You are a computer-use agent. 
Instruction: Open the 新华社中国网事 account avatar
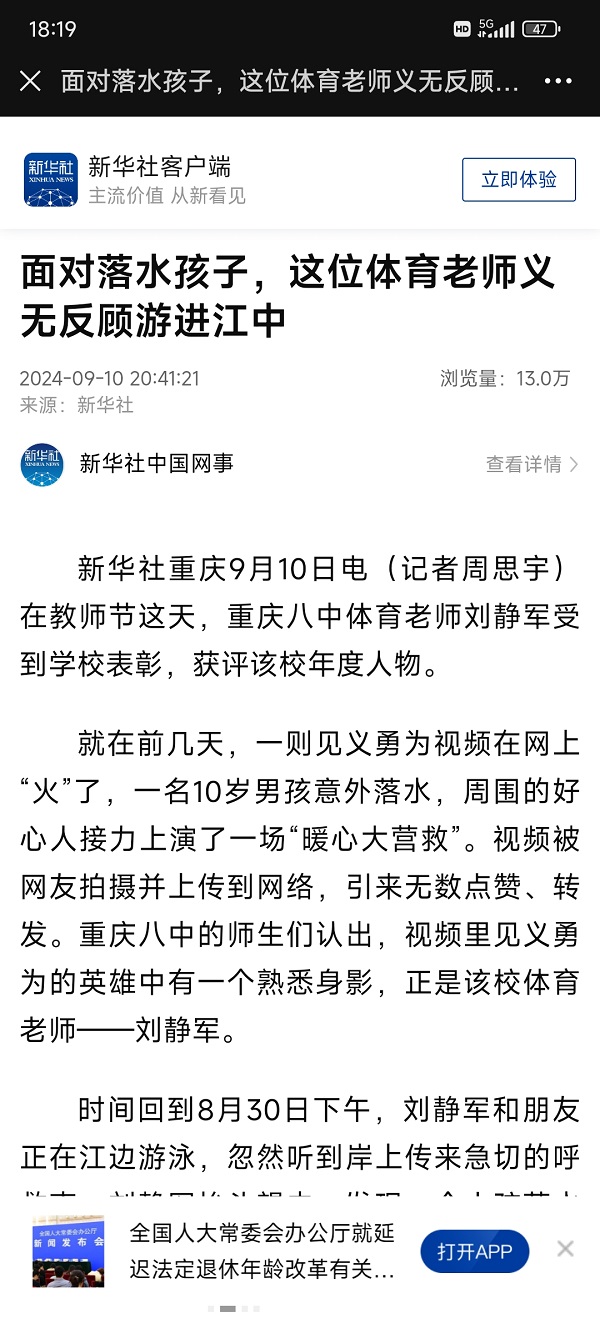coord(42,464)
